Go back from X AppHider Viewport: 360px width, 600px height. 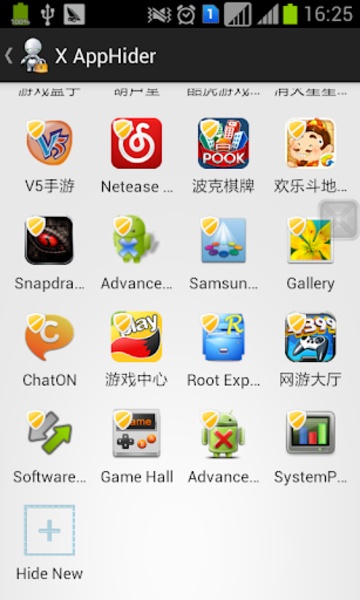click(x=9, y=56)
